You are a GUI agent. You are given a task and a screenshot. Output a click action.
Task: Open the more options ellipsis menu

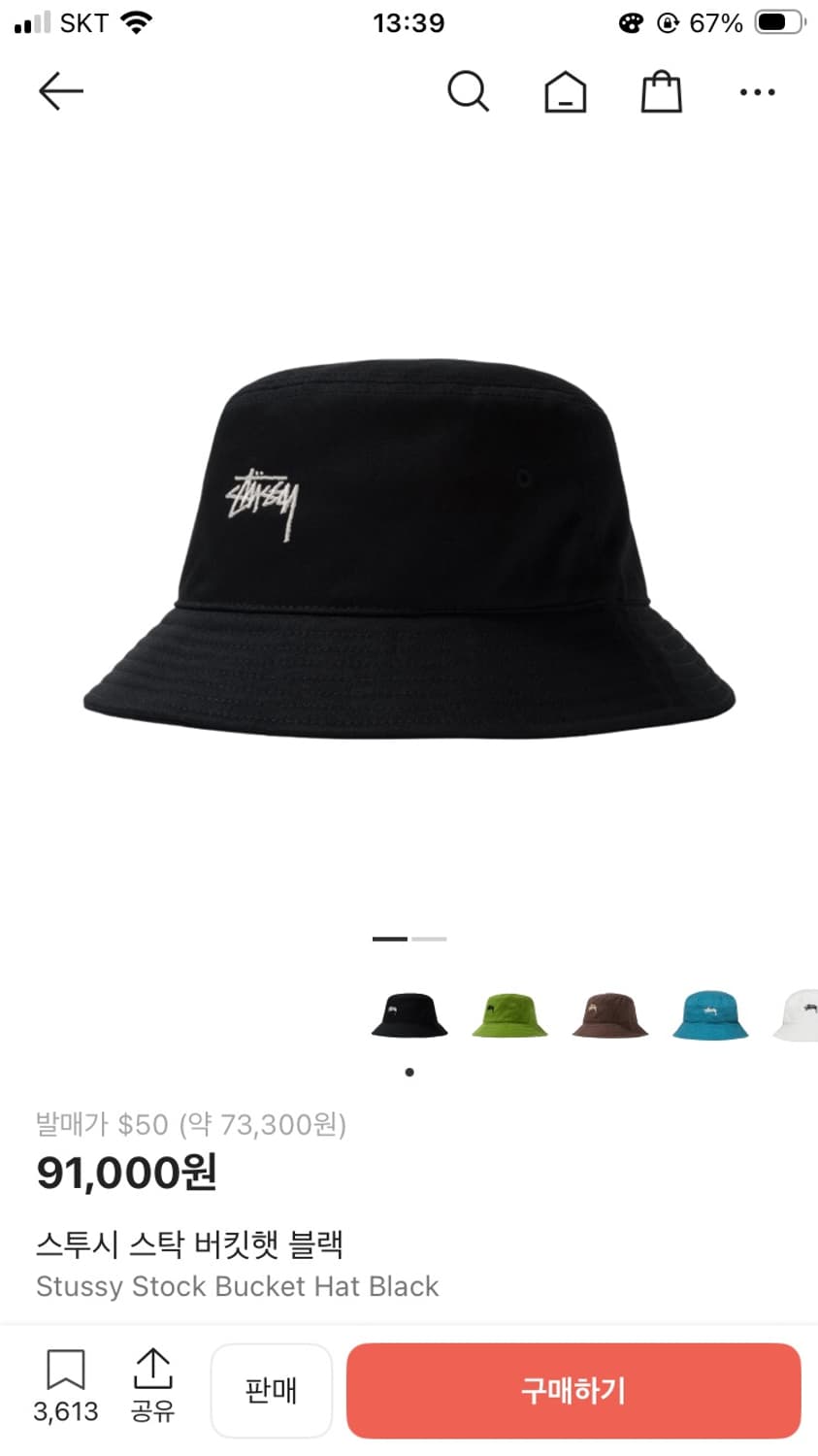(x=757, y=91)
